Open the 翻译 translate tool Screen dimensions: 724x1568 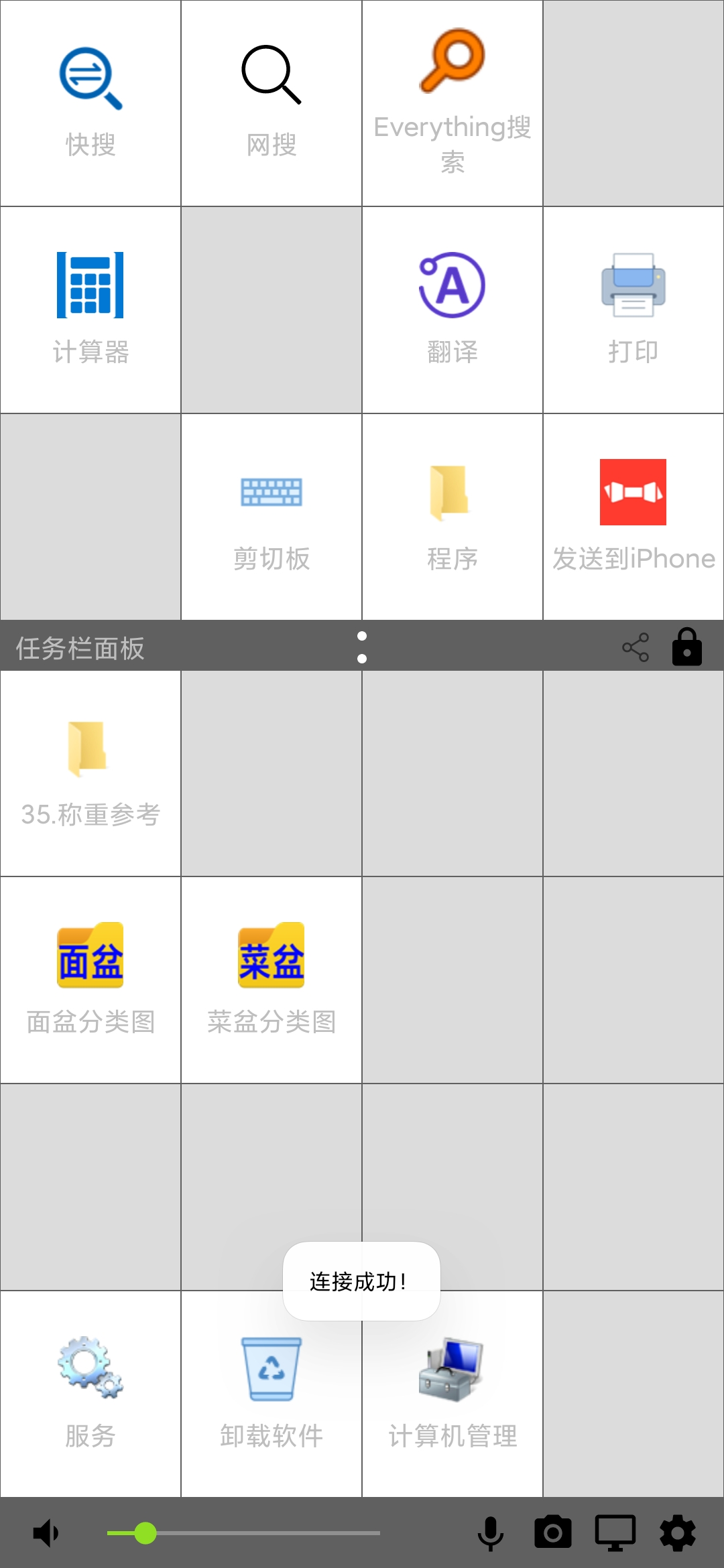point(452,310)
